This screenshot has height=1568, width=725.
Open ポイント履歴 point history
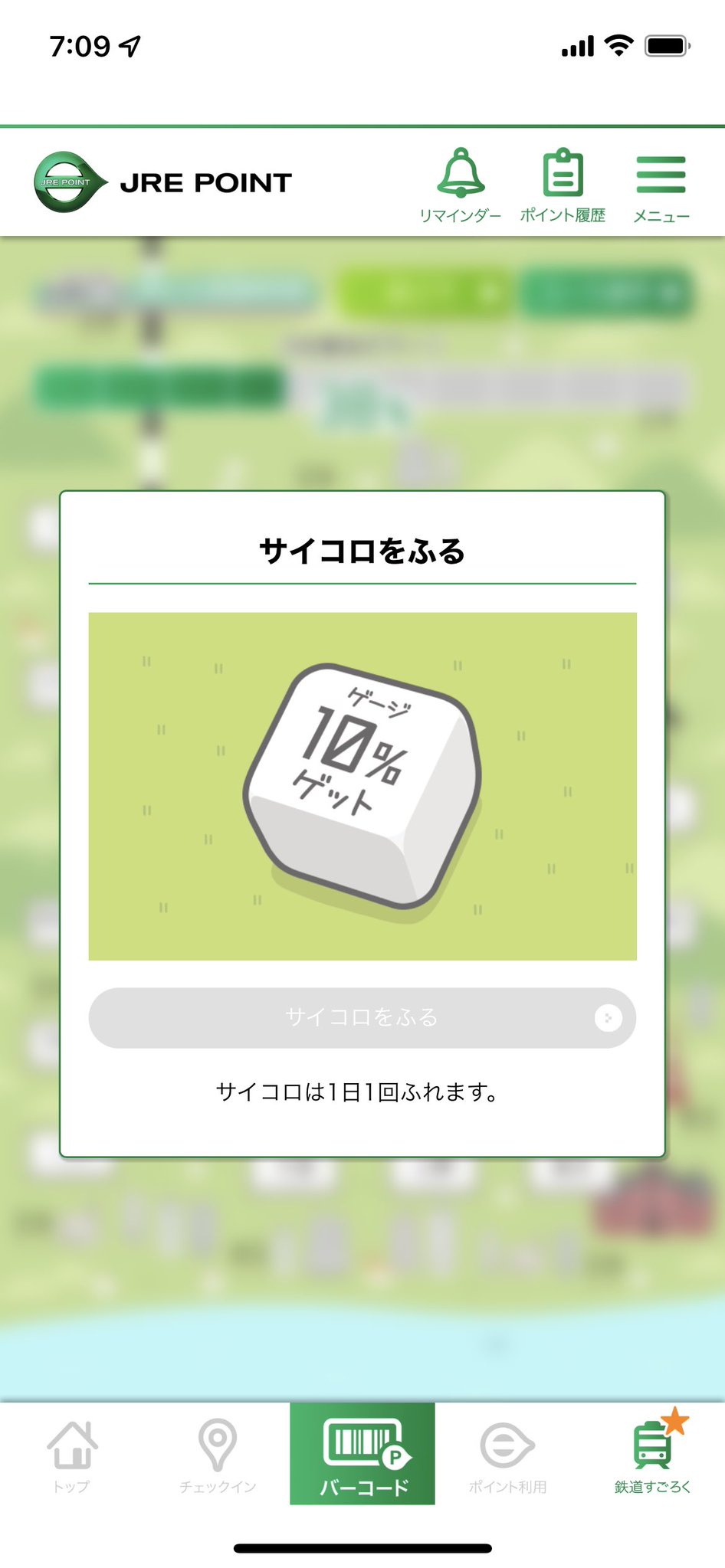[563, 184]
